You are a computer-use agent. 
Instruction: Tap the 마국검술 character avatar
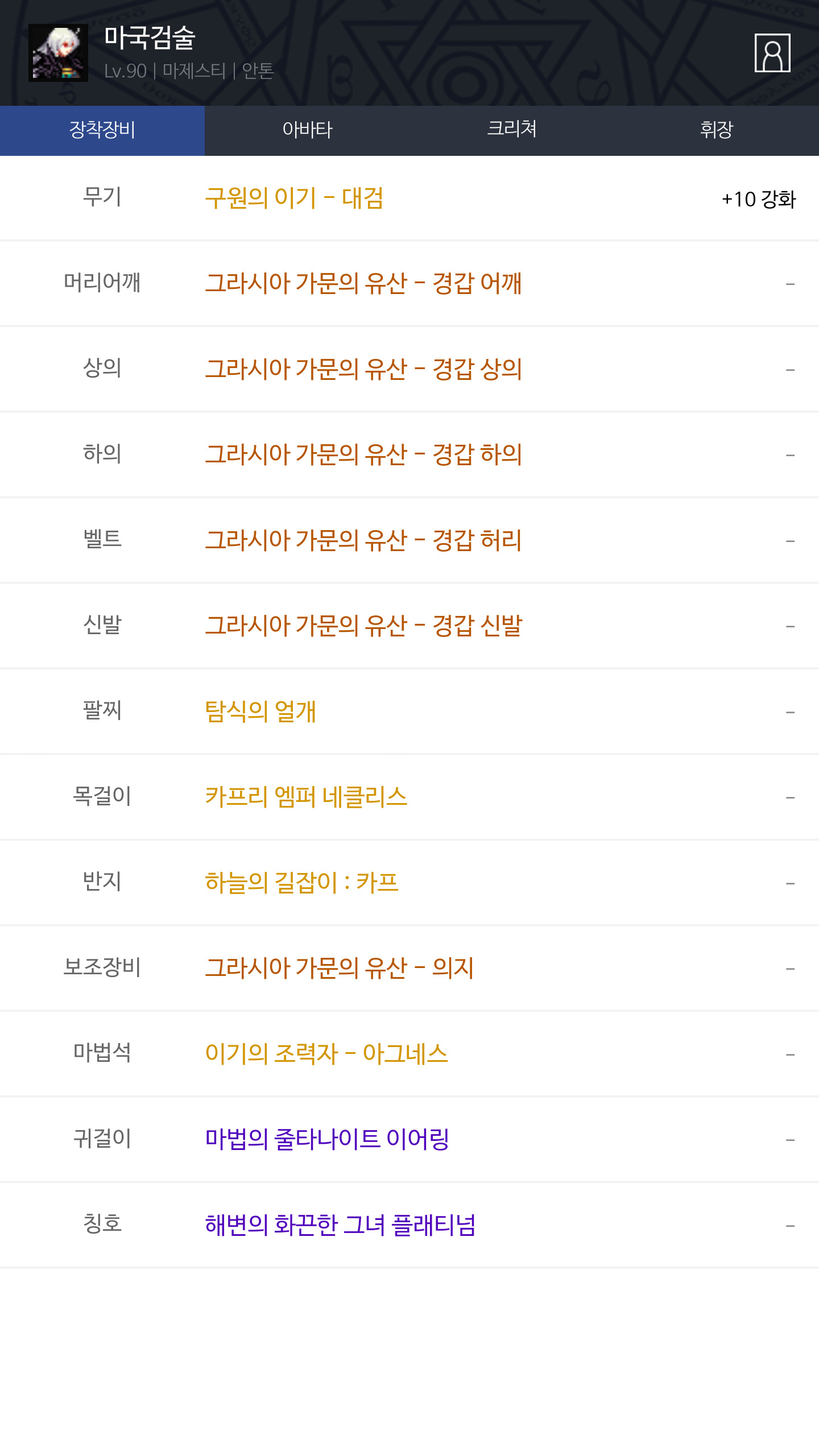pyautogui.click(x=58, y=53)
